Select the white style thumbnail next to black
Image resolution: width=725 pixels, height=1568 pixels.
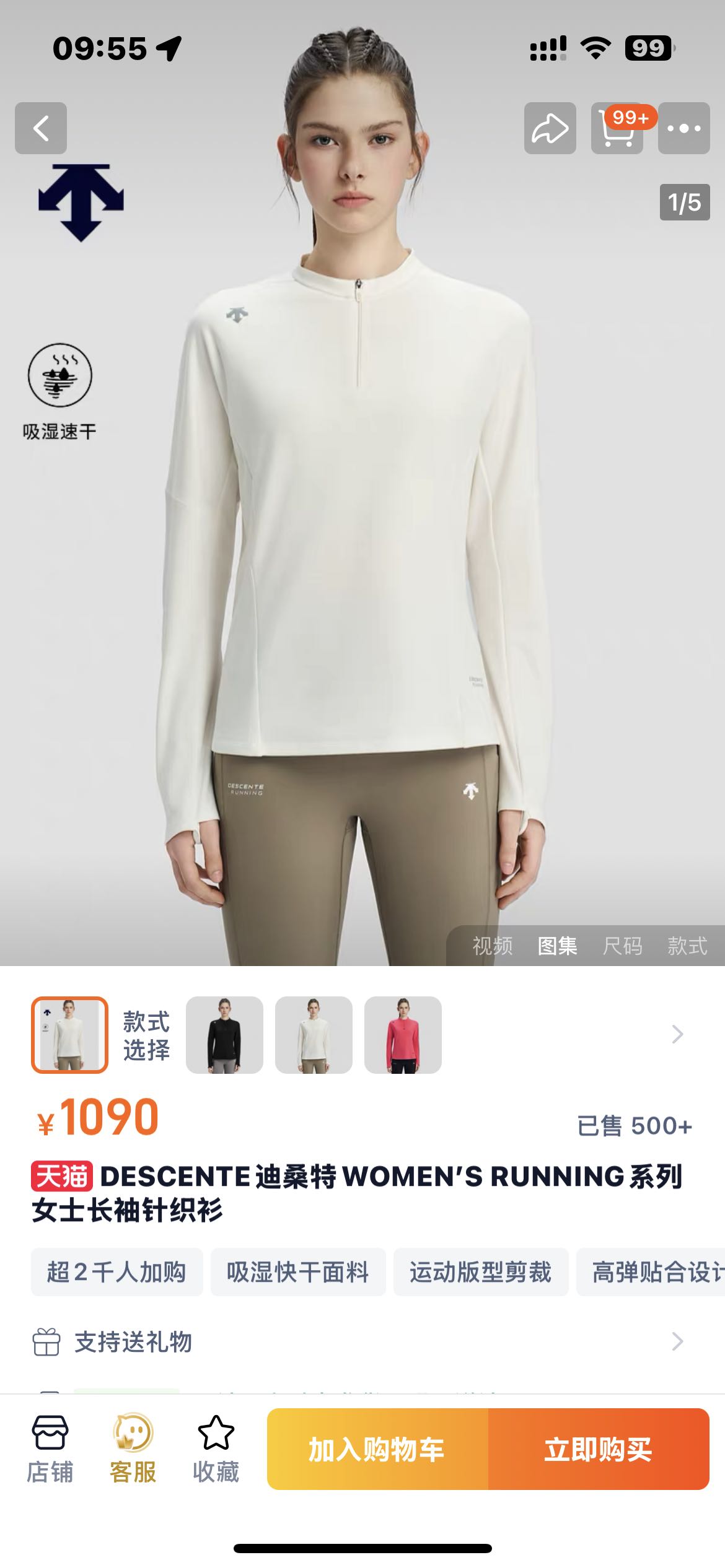(x=314, y=1035)
